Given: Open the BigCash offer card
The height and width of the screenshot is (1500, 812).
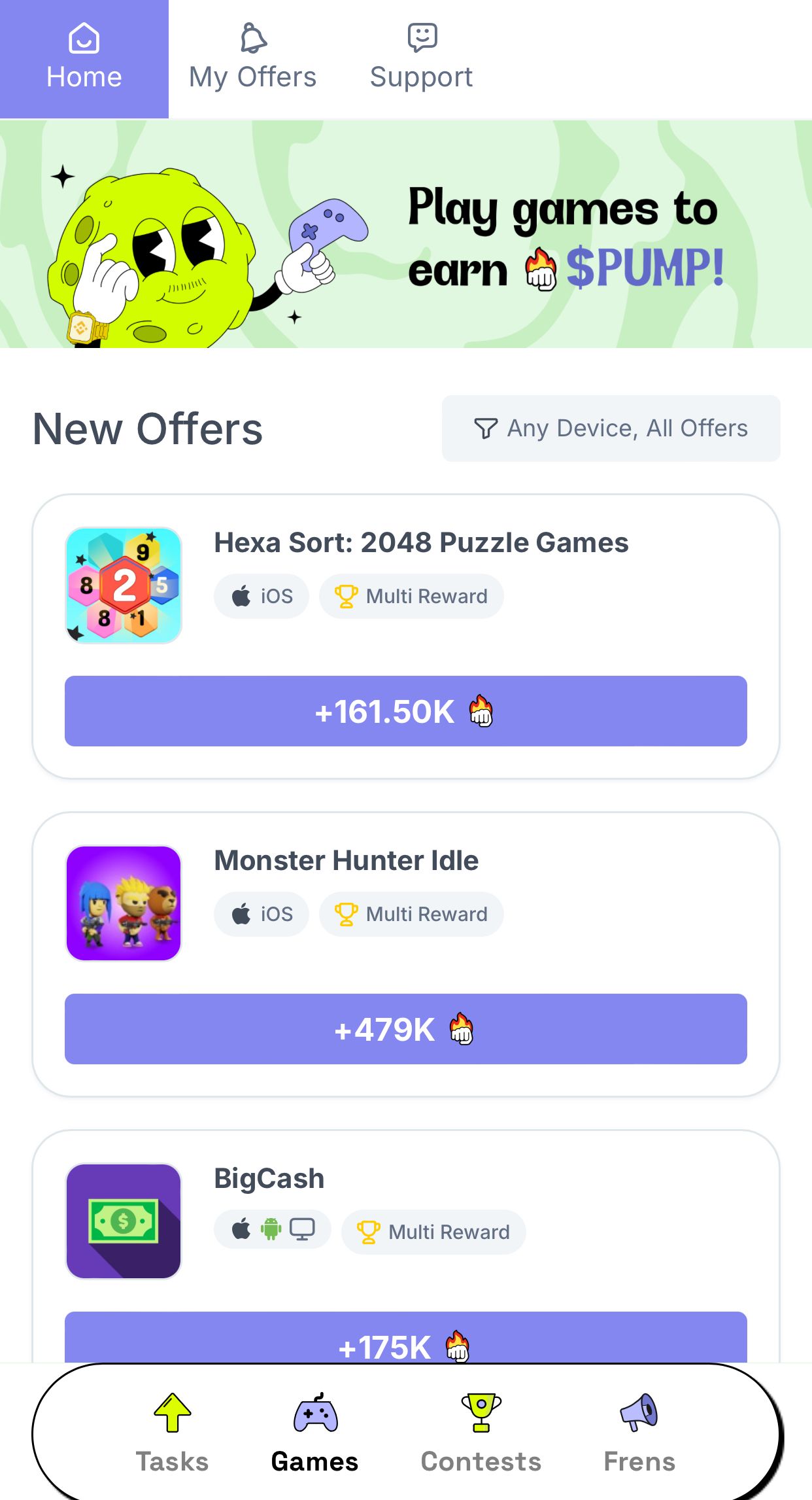Looking at the screenshot, I should 269,1179.
